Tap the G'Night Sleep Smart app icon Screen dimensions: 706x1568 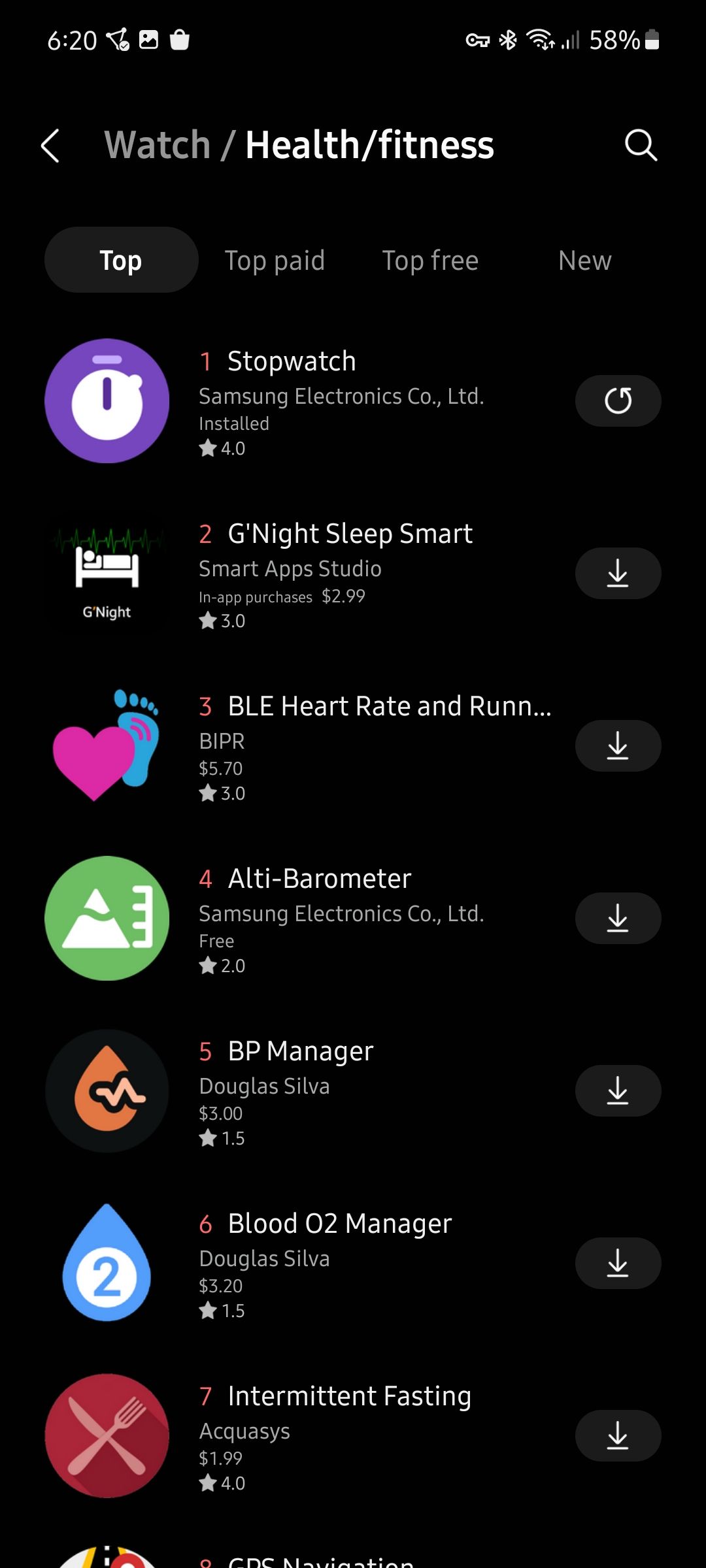[107, 573]
